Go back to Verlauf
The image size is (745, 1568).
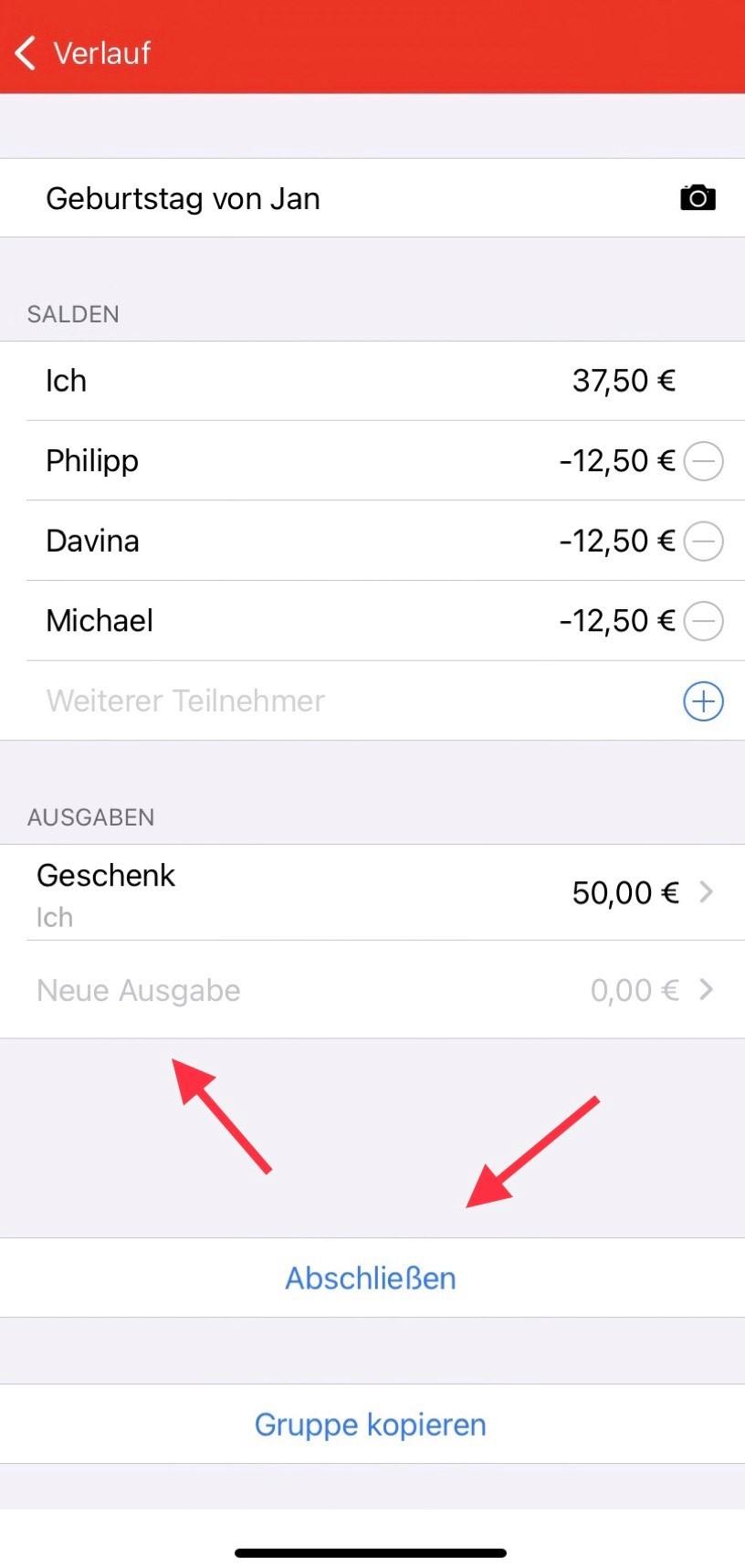[82, 53]
